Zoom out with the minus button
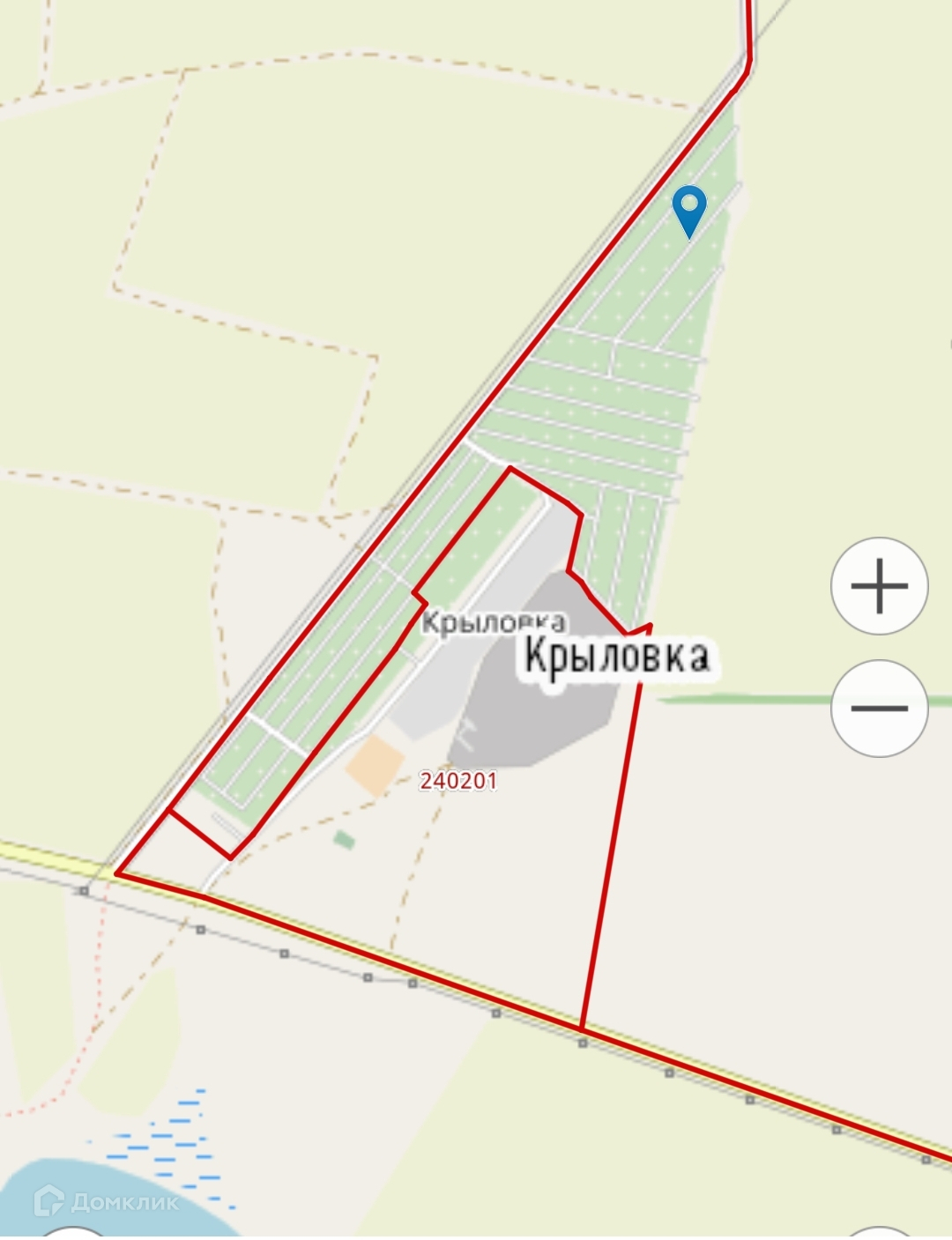The height and width of the screenshot is (1240, 952). tap(879, 708)
